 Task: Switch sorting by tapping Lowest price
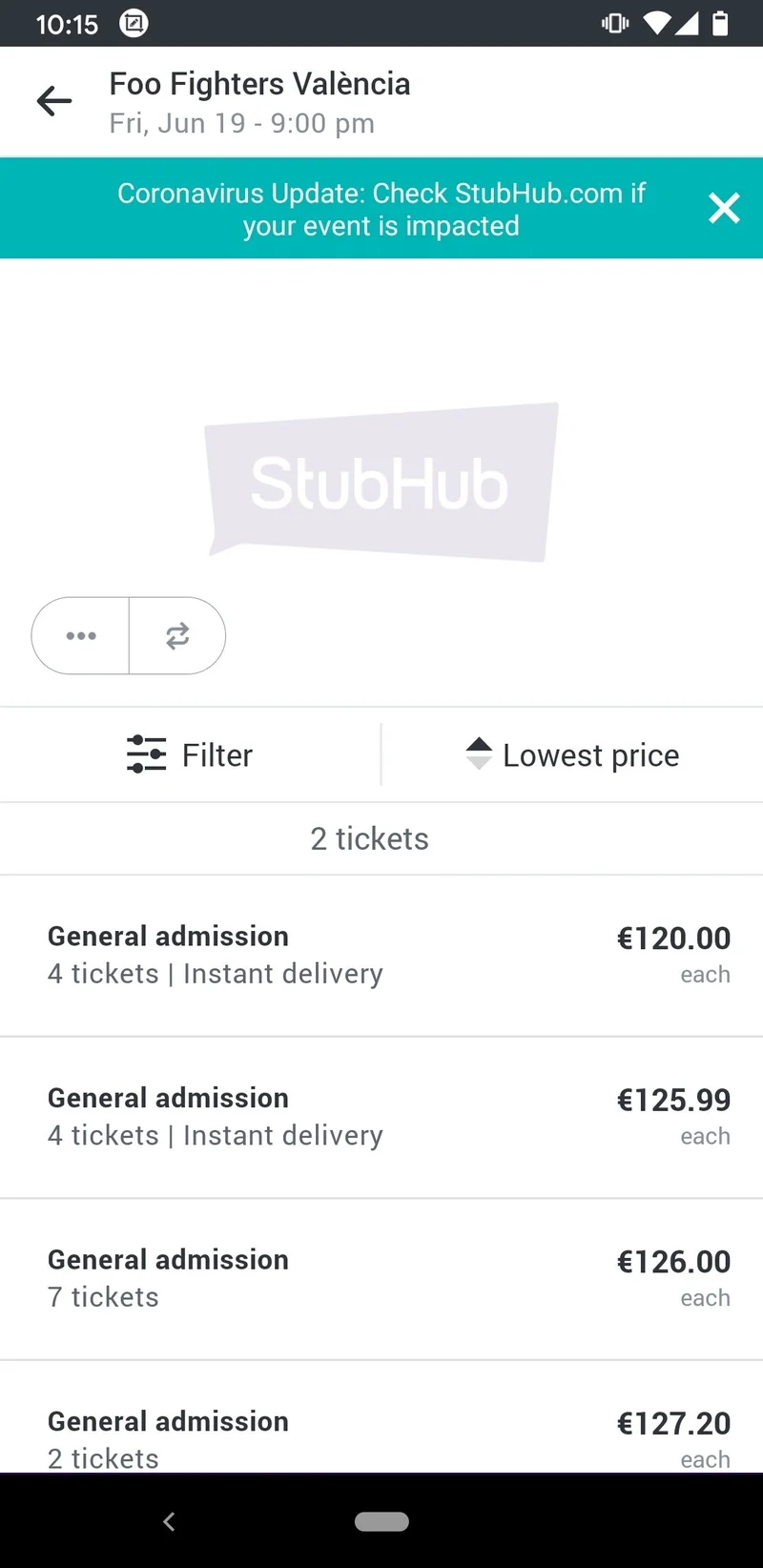[x=590, y=753]
